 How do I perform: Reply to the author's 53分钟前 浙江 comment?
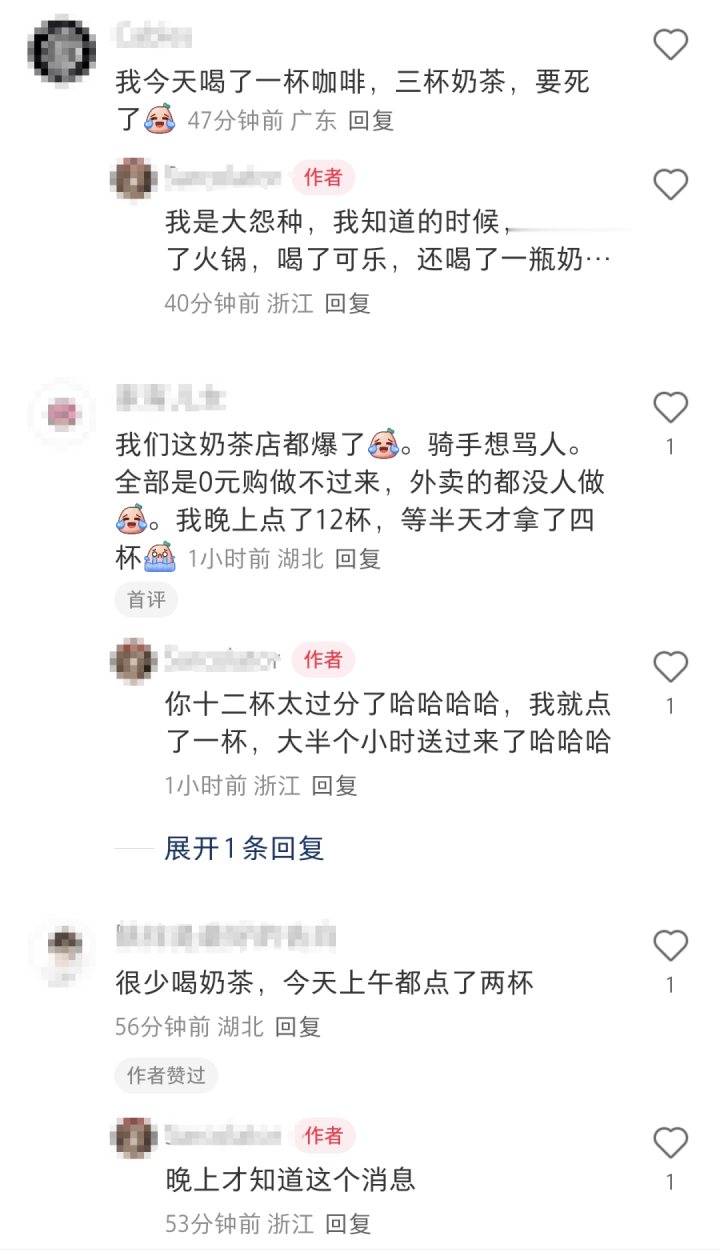[x=348, y=1223]
